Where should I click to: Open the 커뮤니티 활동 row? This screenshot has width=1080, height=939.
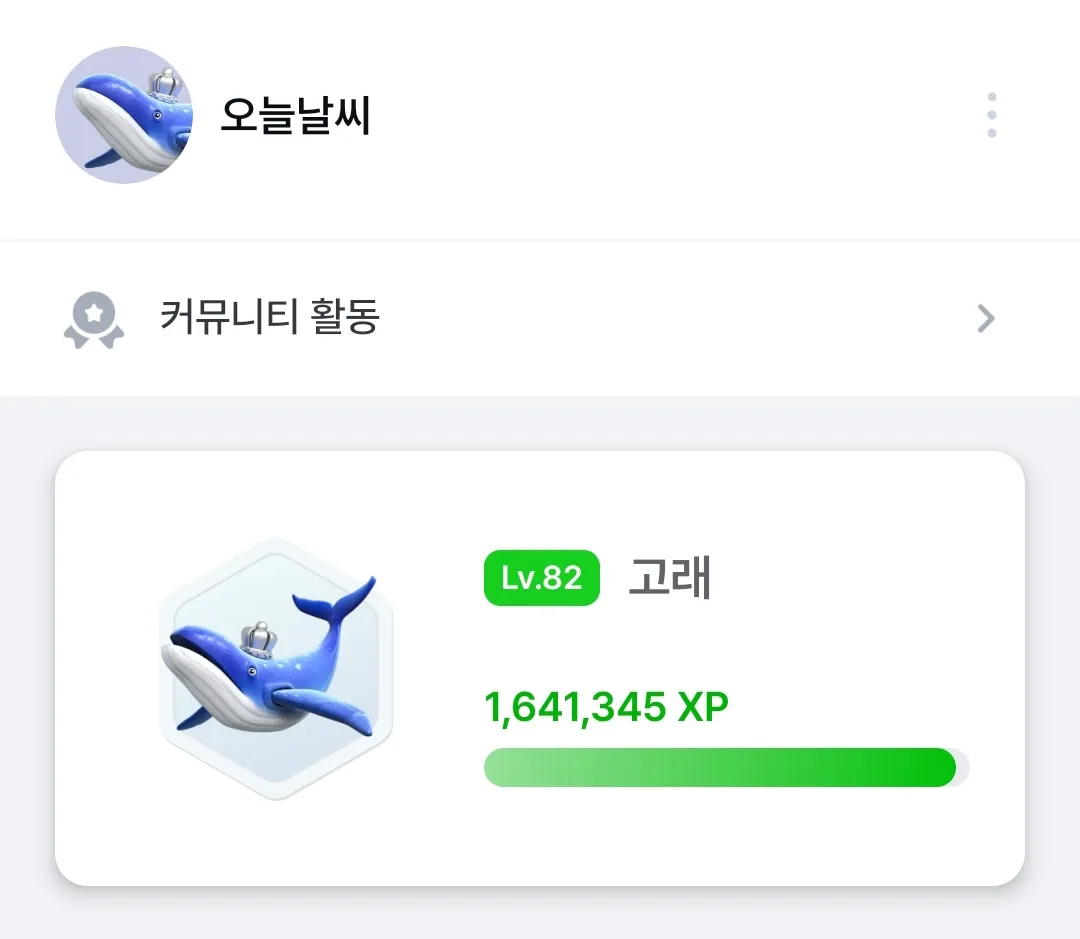click(x=540, y=318)
